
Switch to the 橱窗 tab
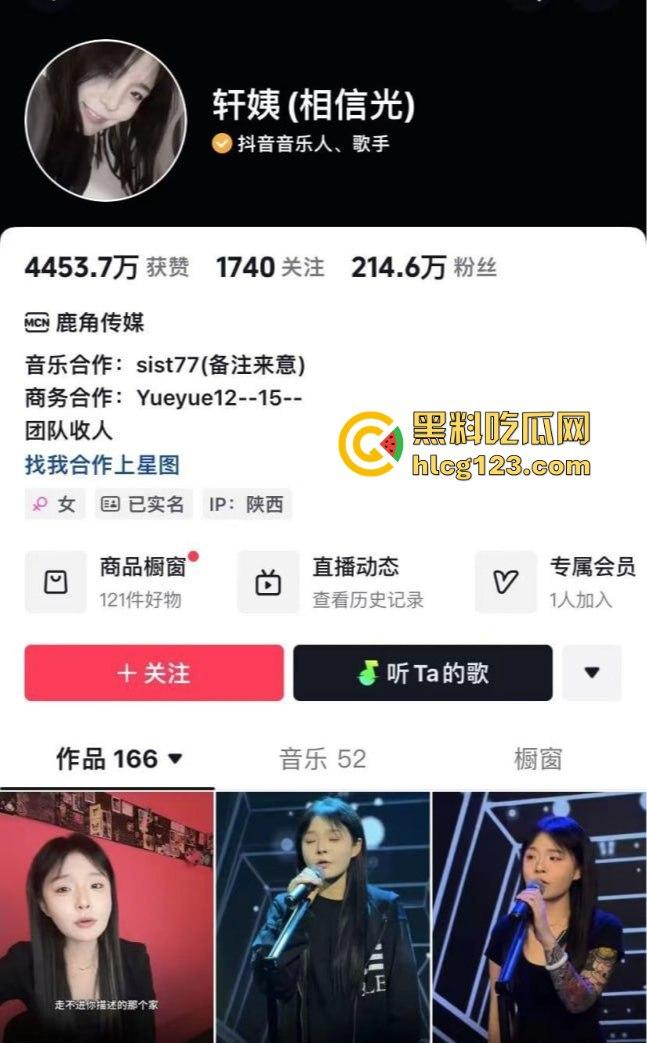pyautogui.click(x=538, y=759)
